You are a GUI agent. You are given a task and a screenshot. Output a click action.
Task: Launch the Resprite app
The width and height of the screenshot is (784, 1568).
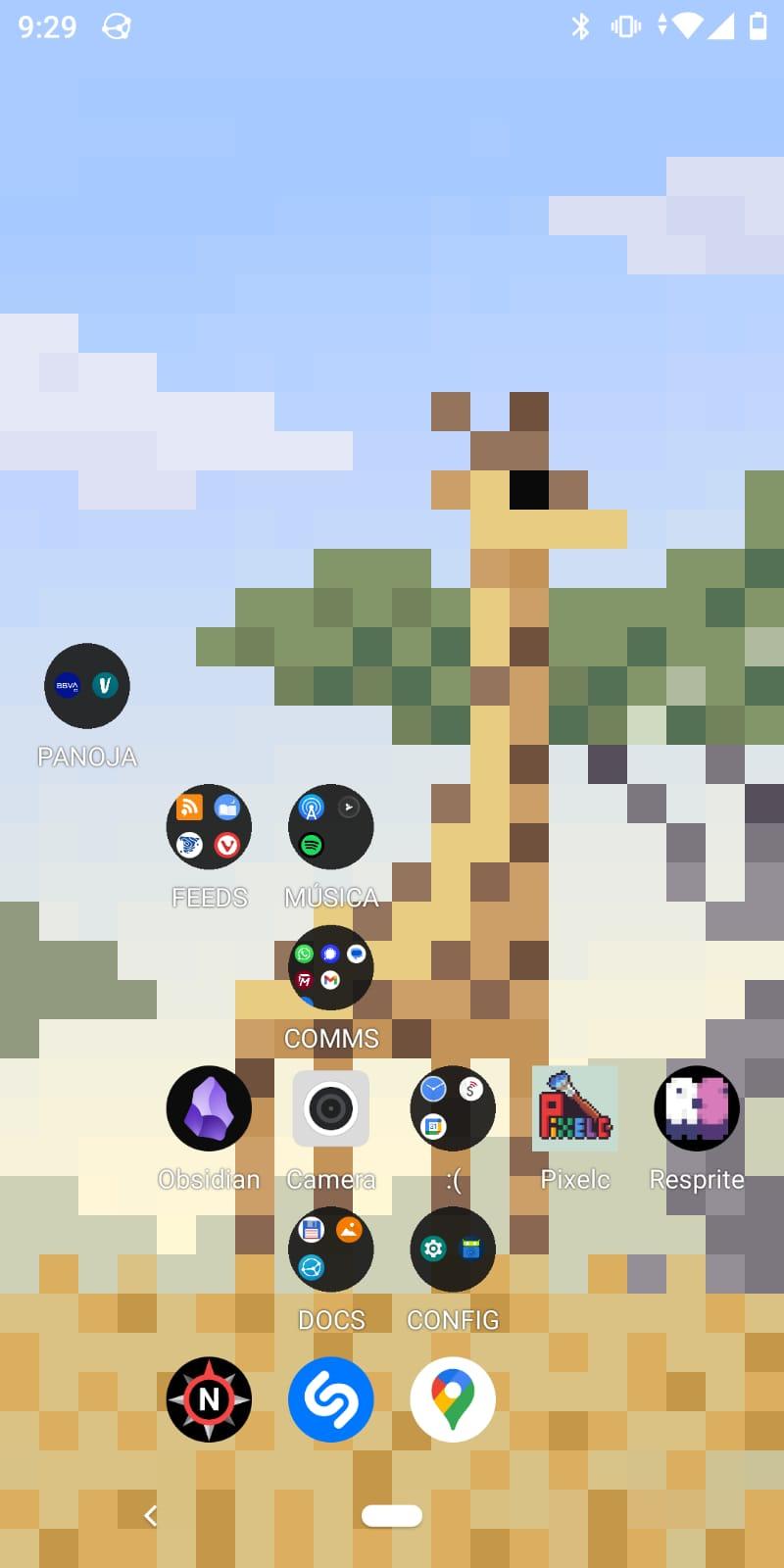pos(697,1109)
